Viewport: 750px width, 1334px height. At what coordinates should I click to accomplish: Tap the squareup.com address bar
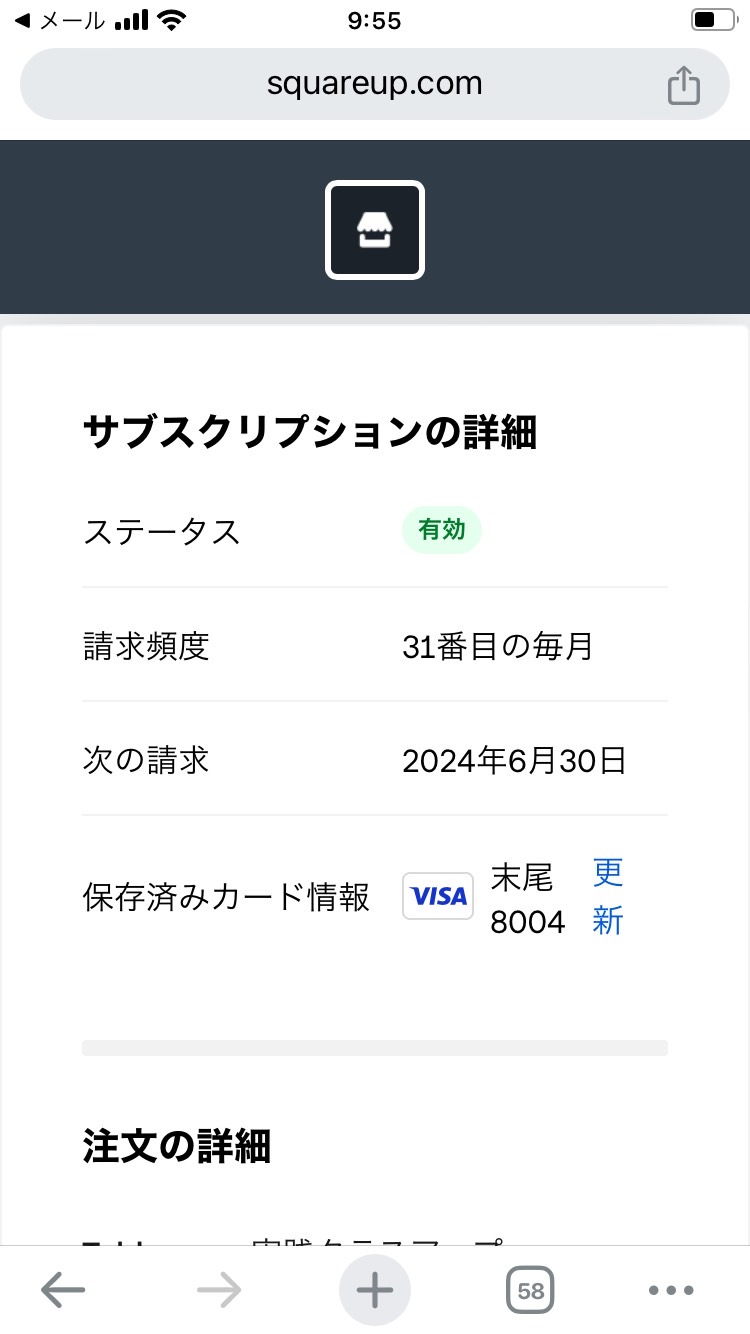[375, 84]
